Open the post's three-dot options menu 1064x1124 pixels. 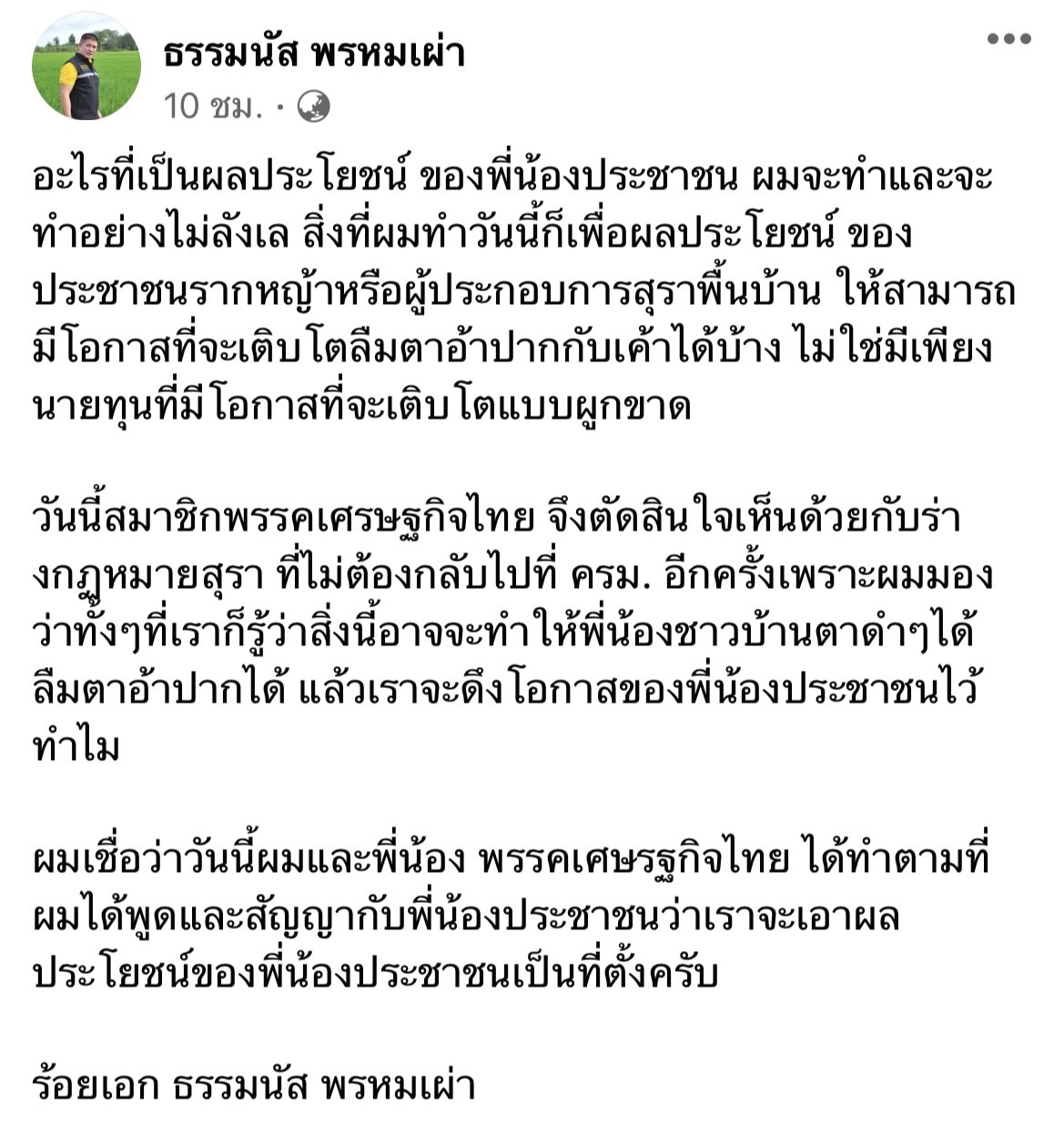pyautogui.click(x=1009, y=39)
